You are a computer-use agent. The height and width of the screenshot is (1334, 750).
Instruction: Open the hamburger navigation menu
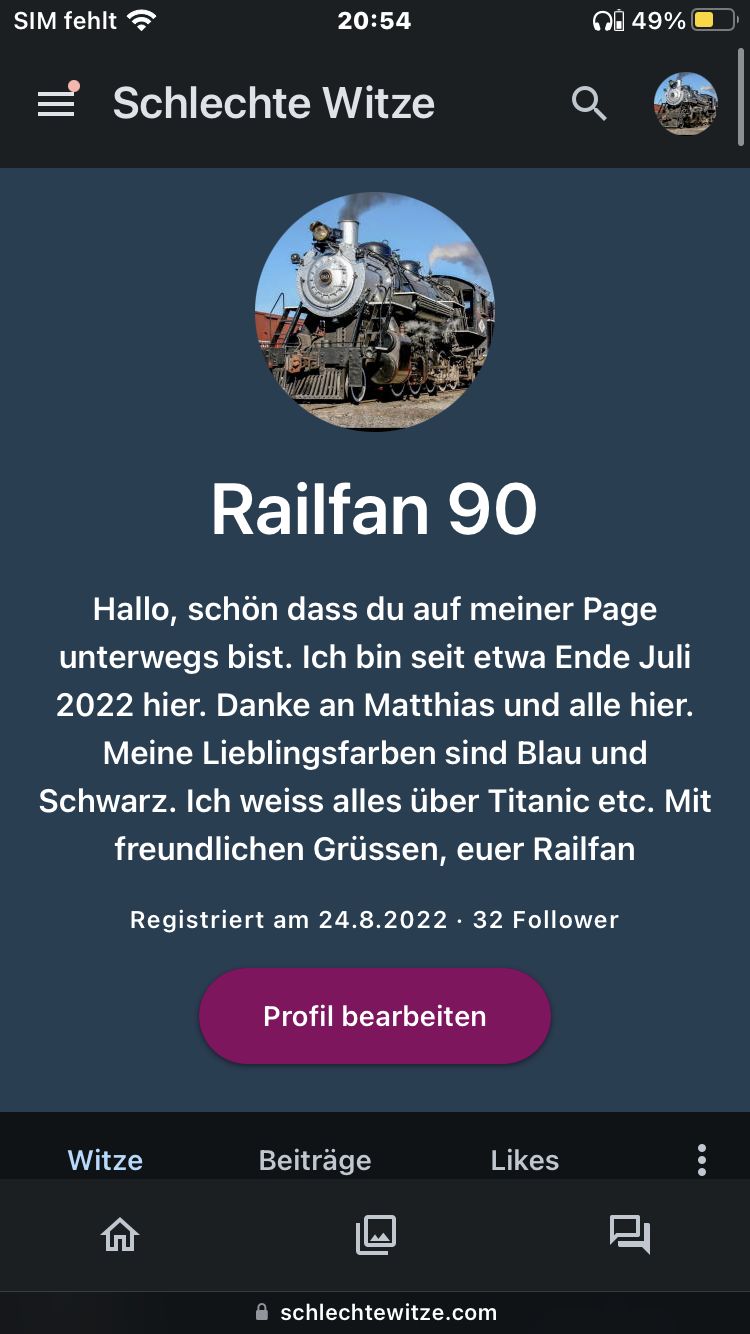point(56,104)
